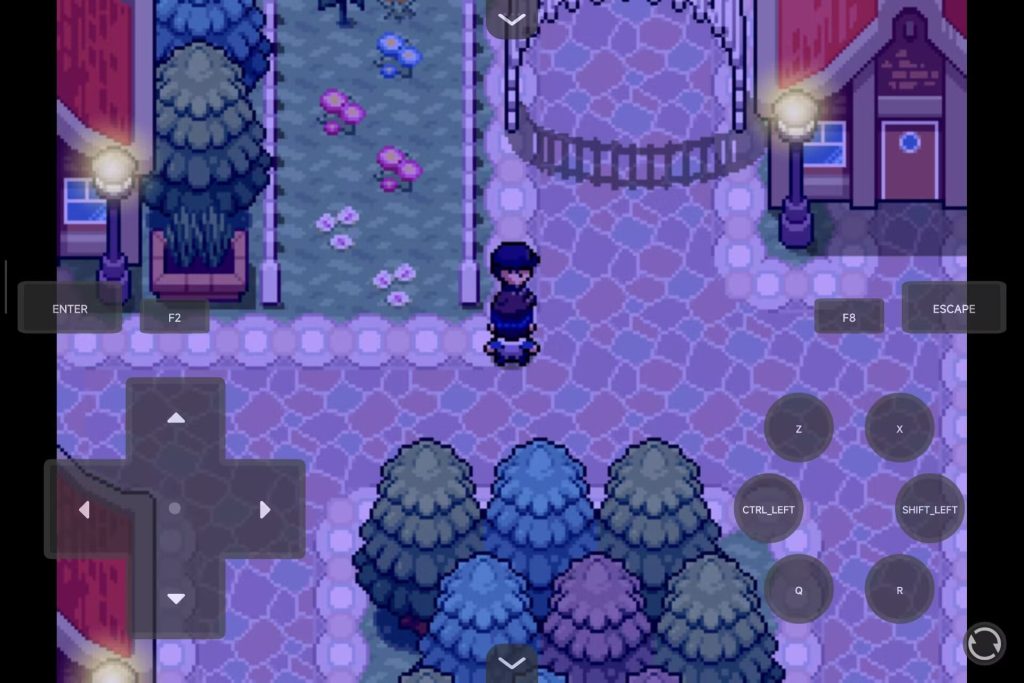This screenshot has width=1024, height=683.
Task: Move character right with D-pad
Action: coord(265,510)
